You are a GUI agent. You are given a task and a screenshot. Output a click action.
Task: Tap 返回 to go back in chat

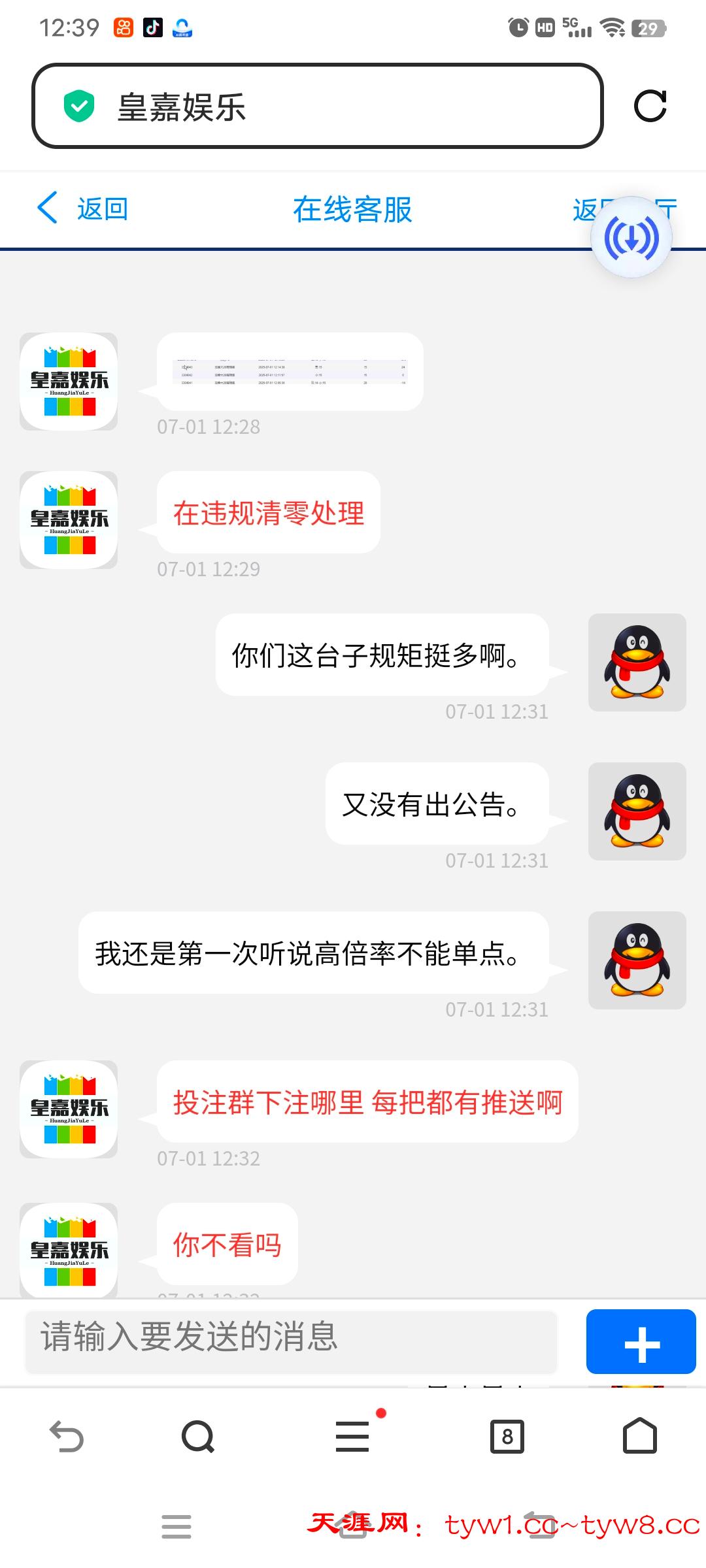pos(85,209)
